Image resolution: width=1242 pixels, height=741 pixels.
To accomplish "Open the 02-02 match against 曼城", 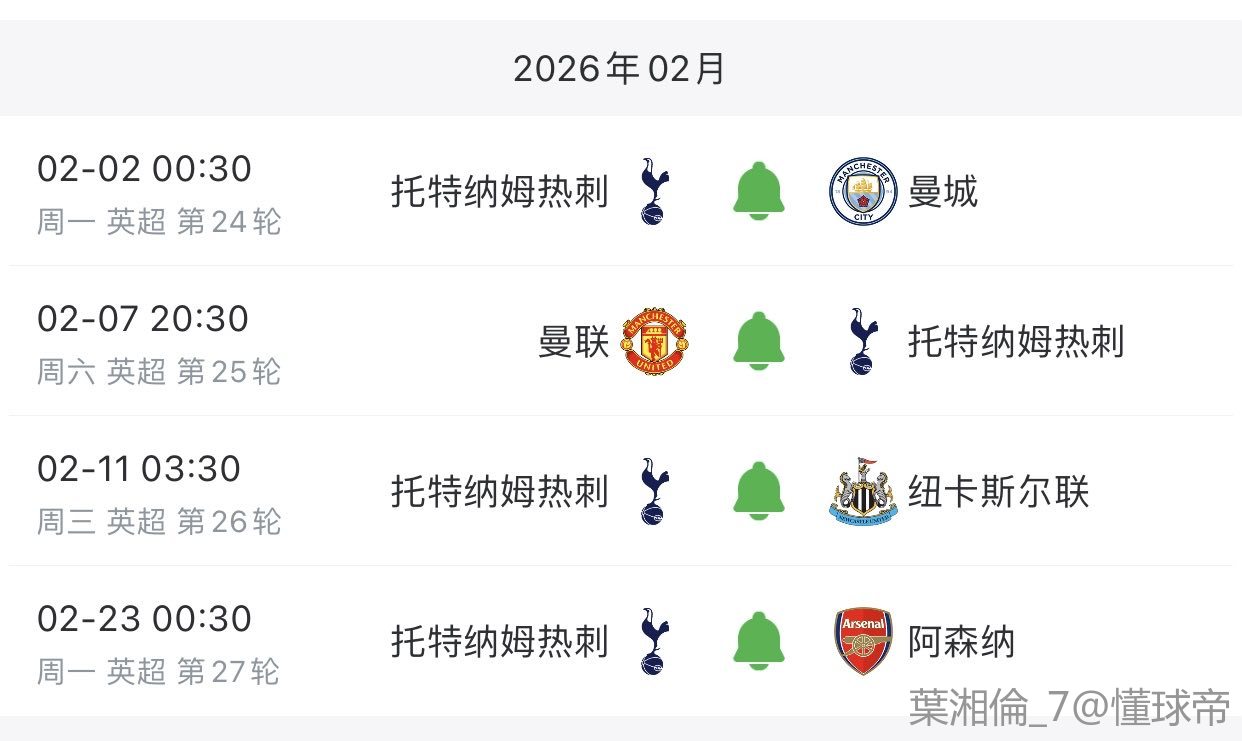I will click(x=621, y=191).
